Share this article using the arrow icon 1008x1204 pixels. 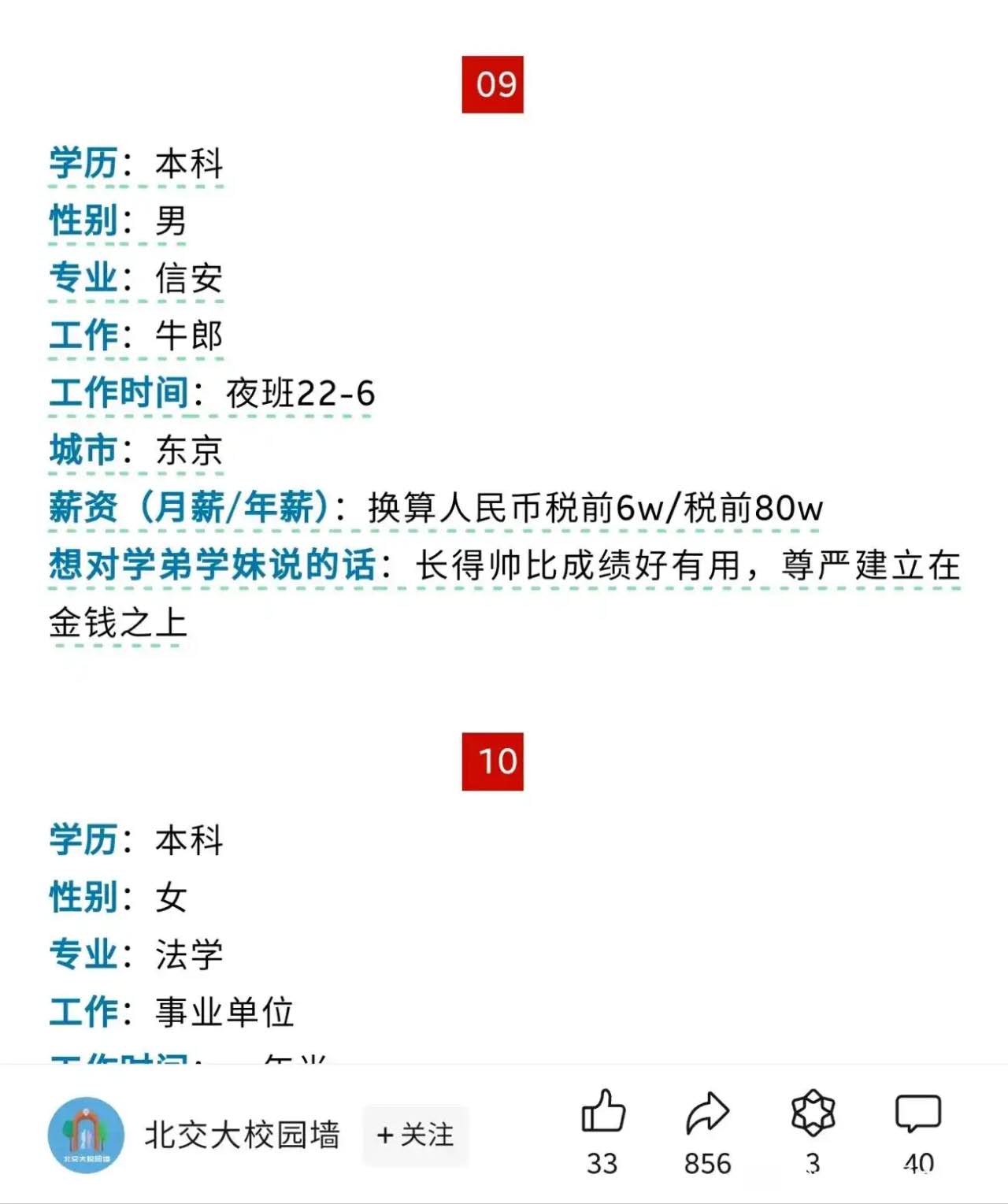click(x=707, y=1113)
